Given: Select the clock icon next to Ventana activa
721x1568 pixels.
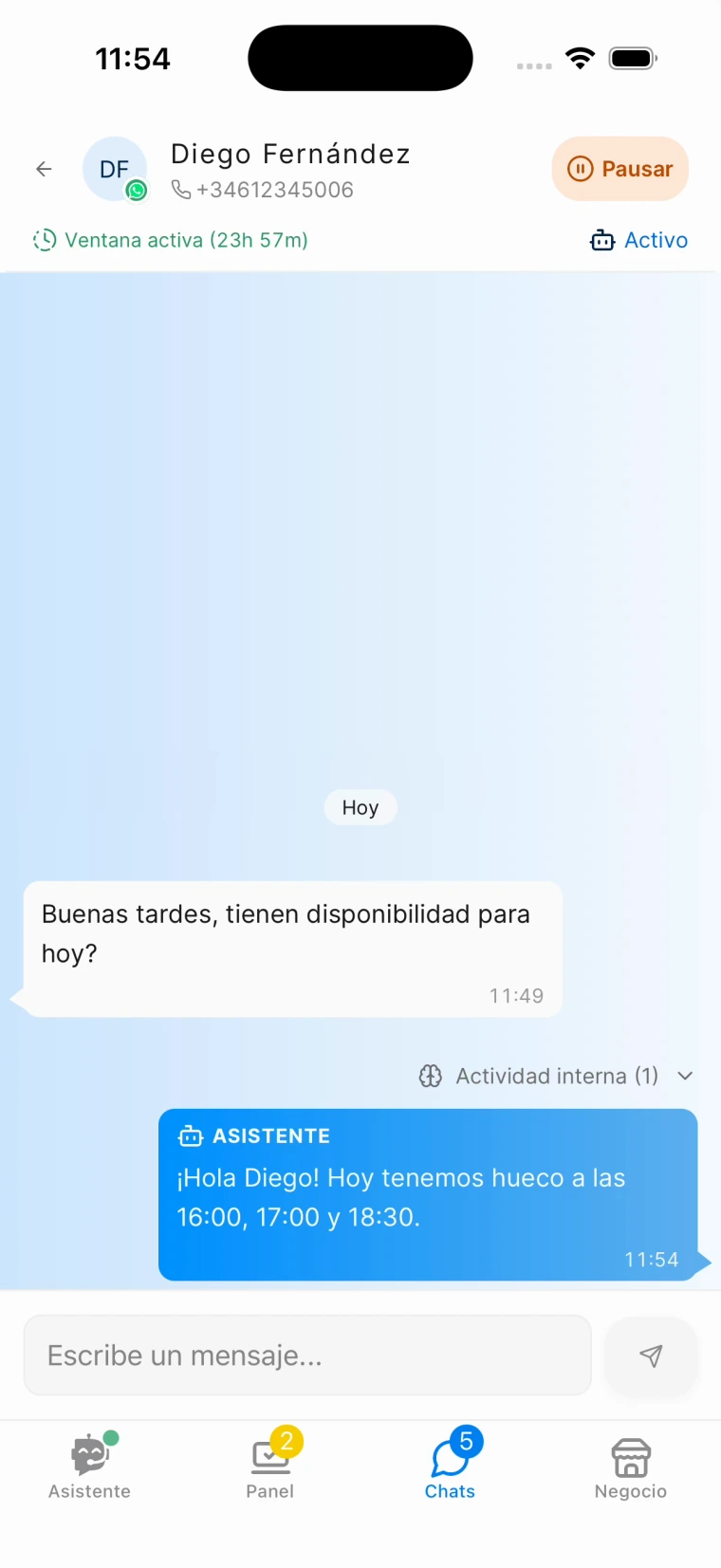Looking at the screenshot, I should [x=45, y=240].
